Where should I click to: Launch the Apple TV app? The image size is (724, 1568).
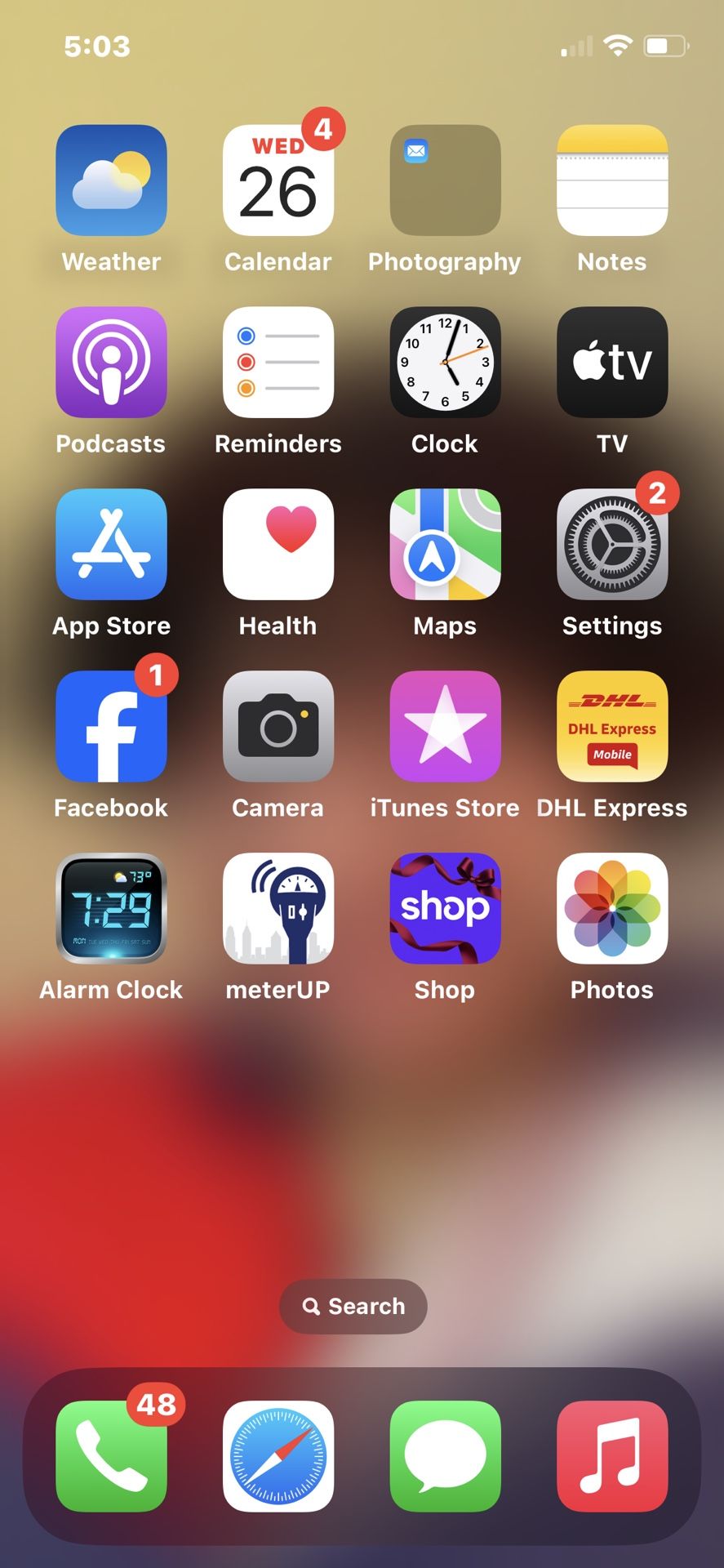(x=612, y=362)
